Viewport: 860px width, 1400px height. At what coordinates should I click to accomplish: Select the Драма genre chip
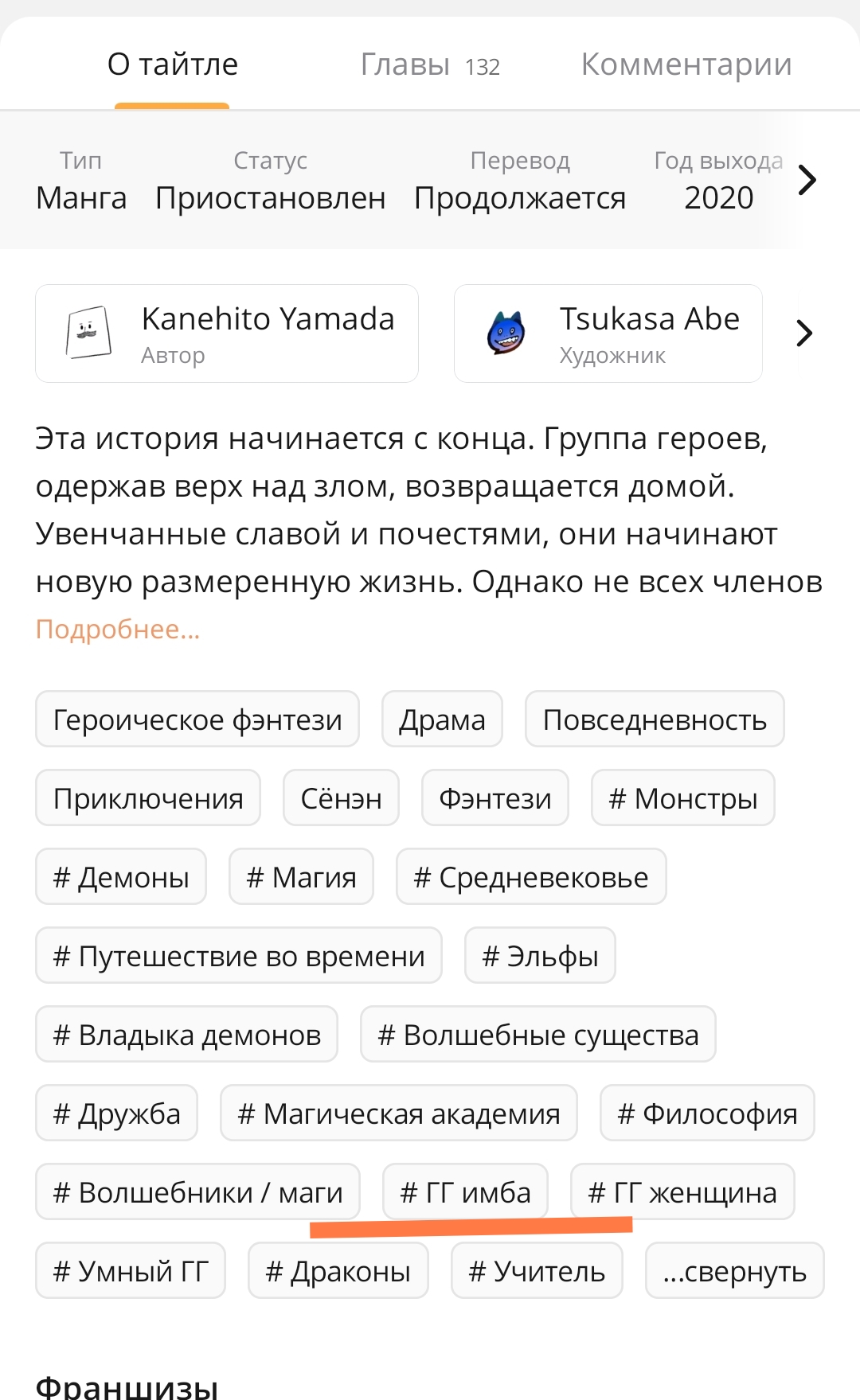pyautogui.click(x=442, y=719)
